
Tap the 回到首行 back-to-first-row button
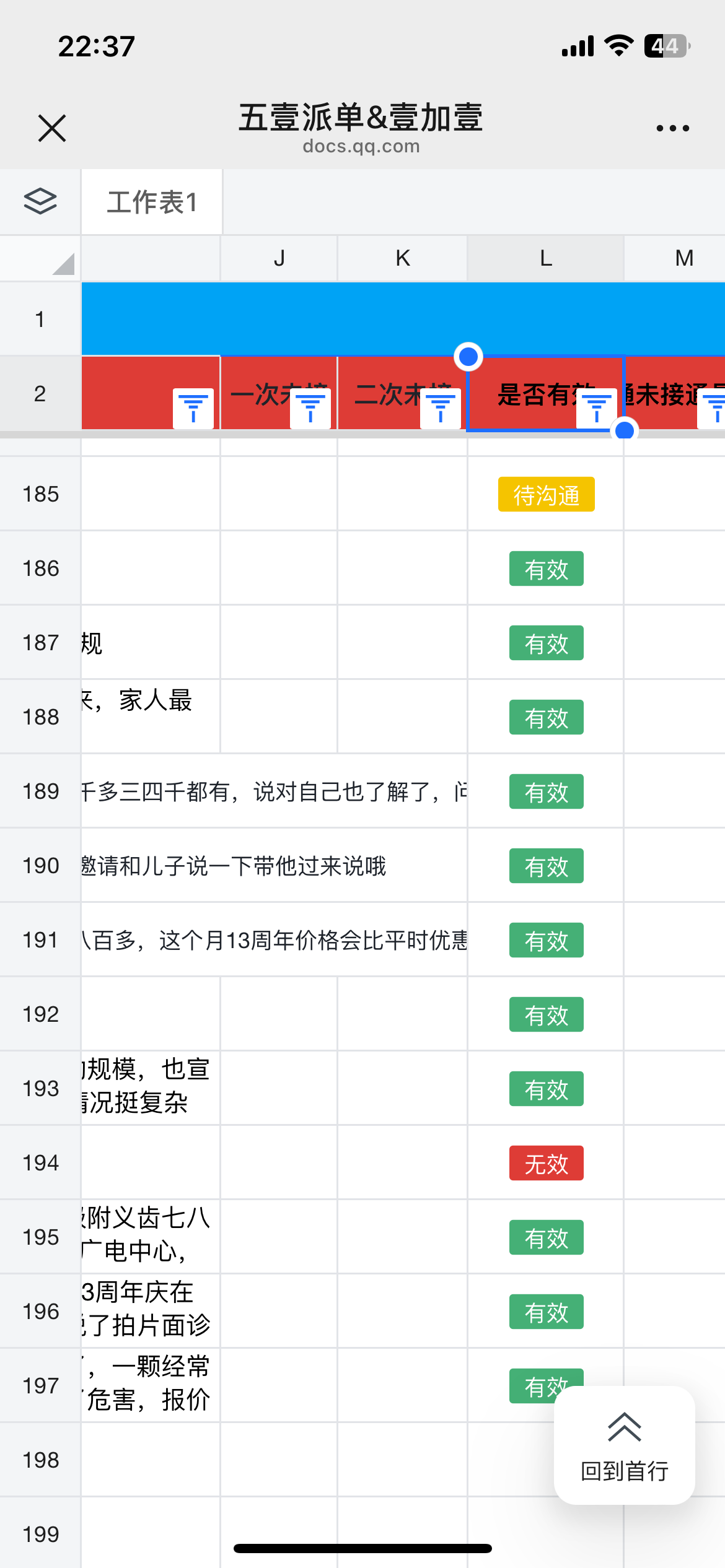(625, 1445)
